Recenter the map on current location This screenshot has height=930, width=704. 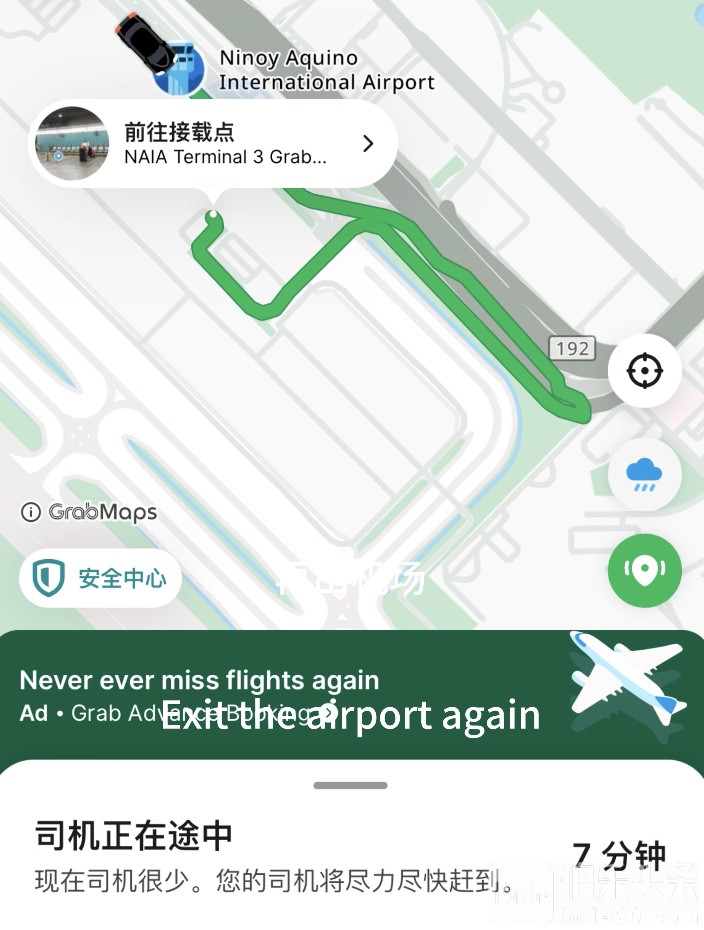point(645,371)
